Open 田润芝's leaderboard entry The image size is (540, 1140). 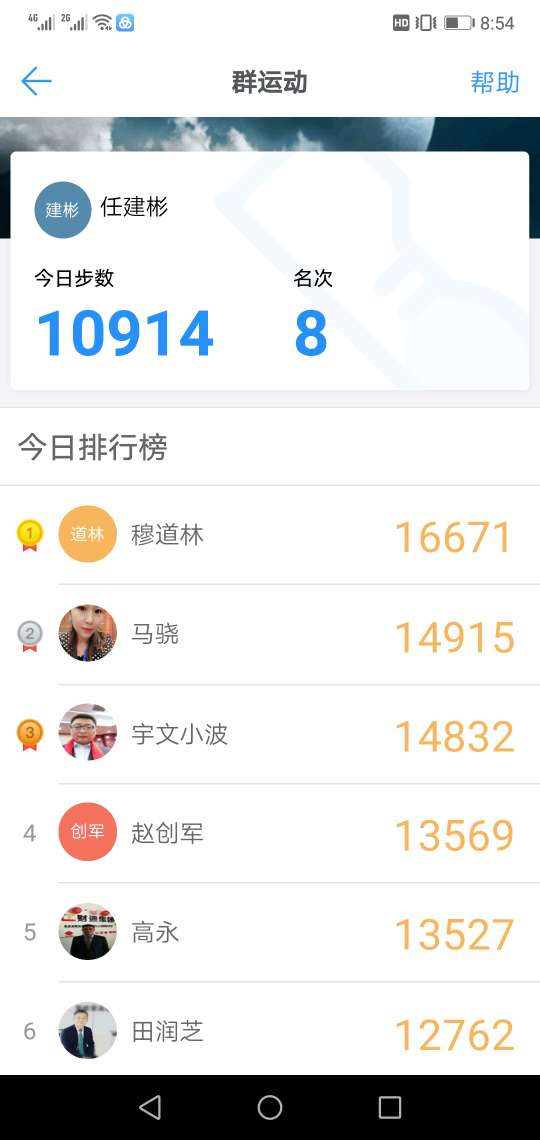click(270, 1029)
